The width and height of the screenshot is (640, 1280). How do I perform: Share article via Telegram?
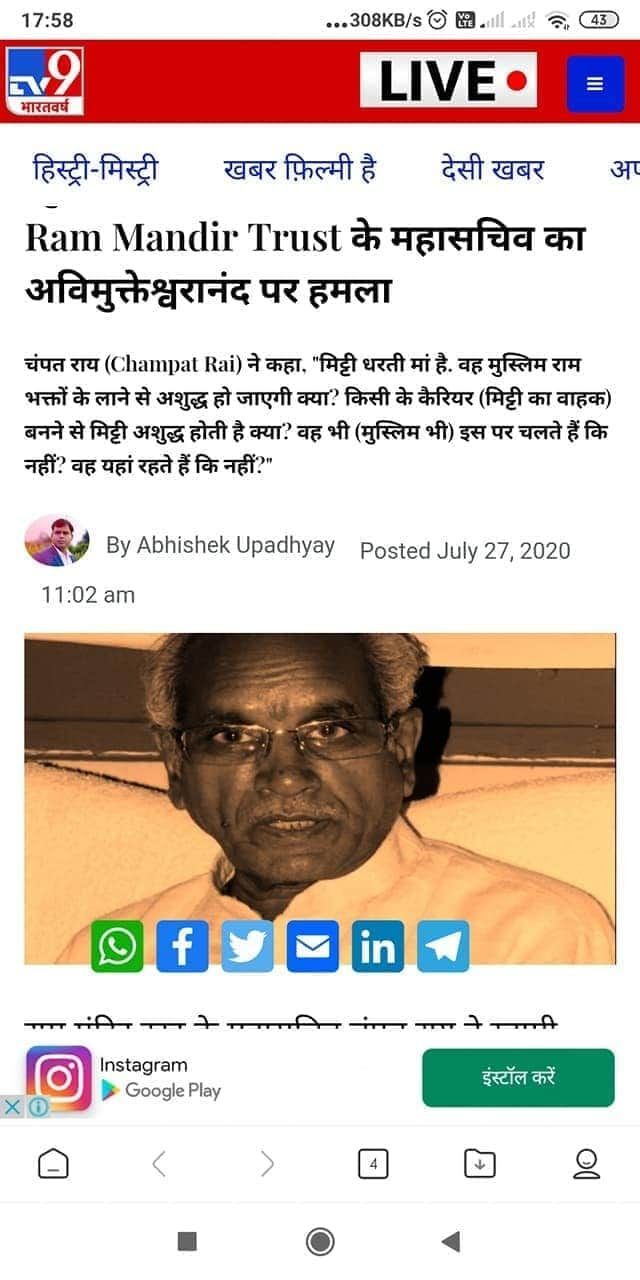[442, 946]
